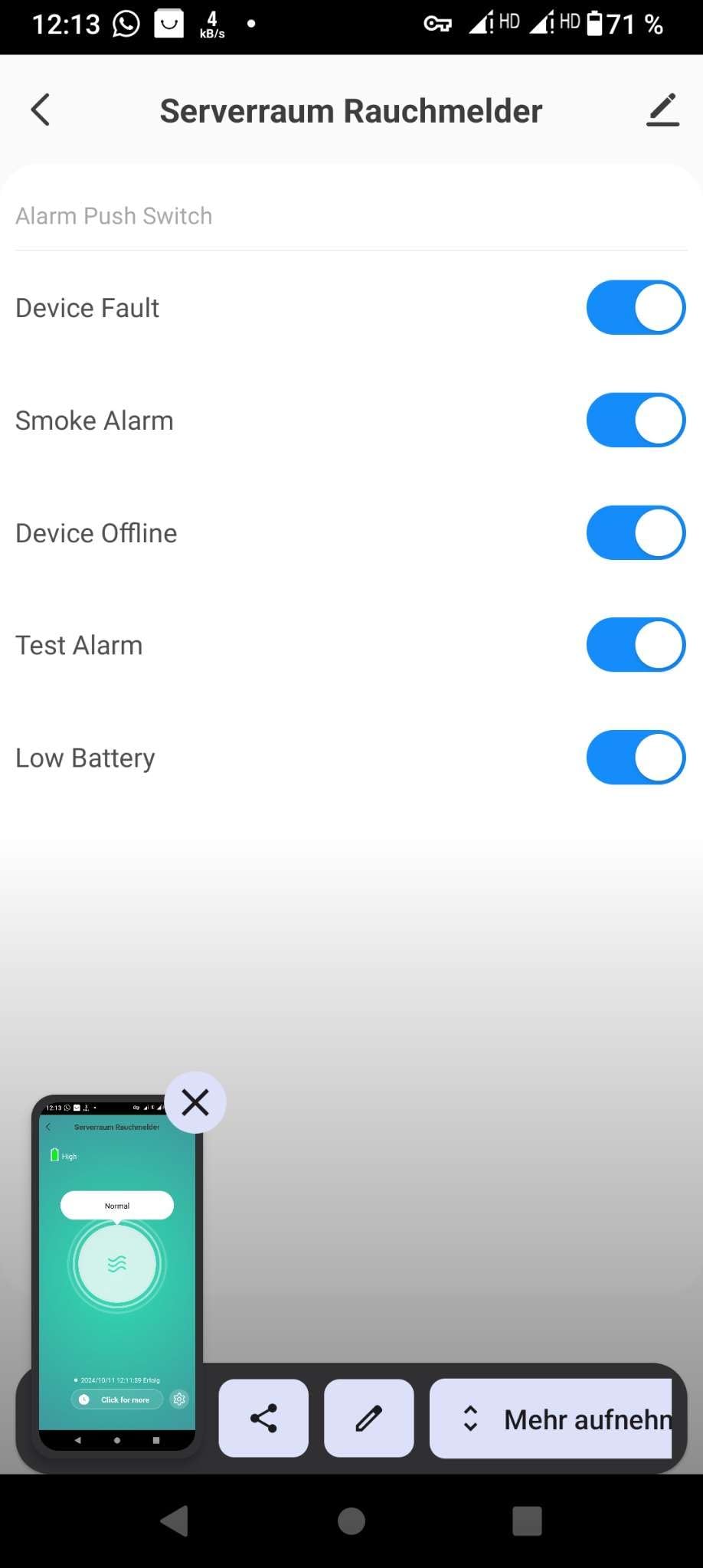The image size is (703, 1568).
Task: Edit the screenshot with the pencil button
Action: tap(368, 1419)
